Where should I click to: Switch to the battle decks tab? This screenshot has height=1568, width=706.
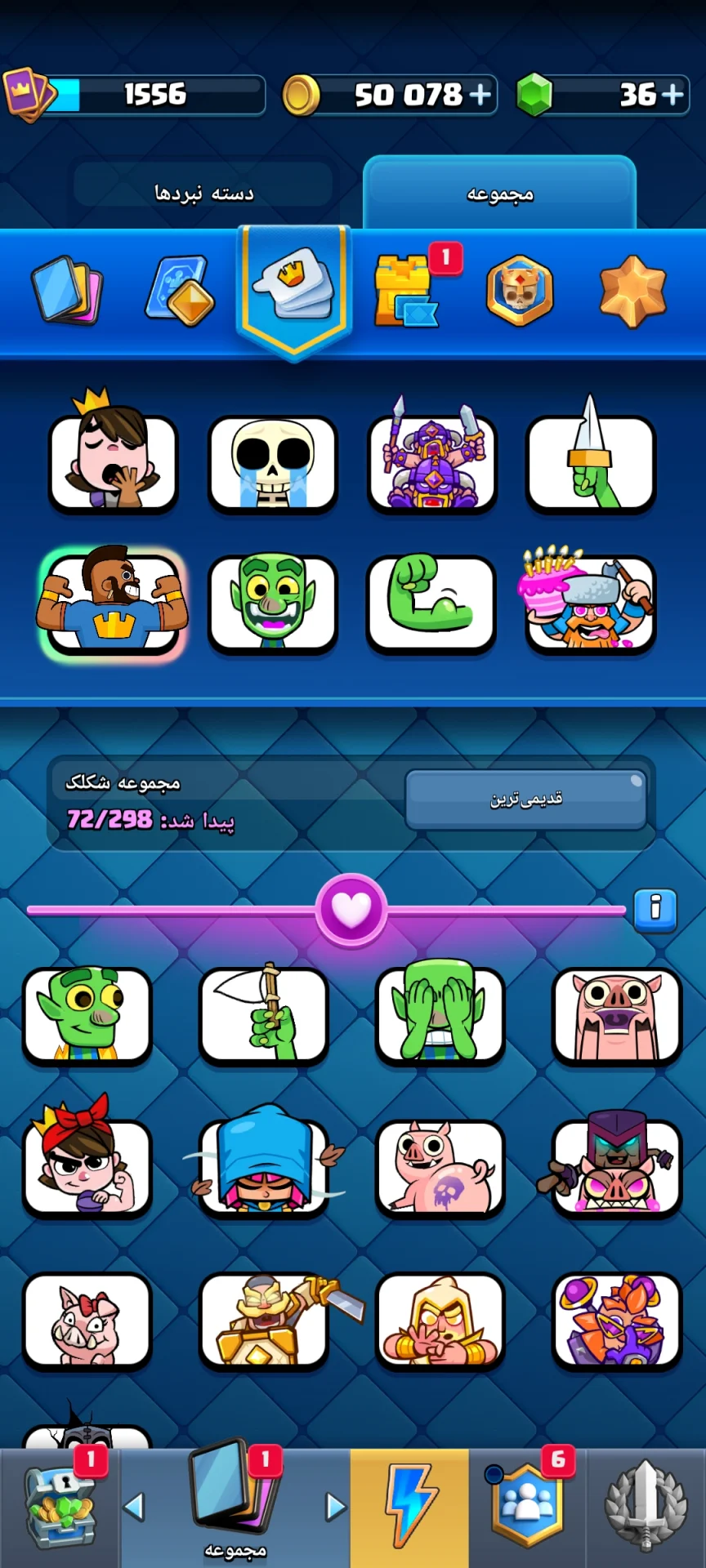pos(203,193)
